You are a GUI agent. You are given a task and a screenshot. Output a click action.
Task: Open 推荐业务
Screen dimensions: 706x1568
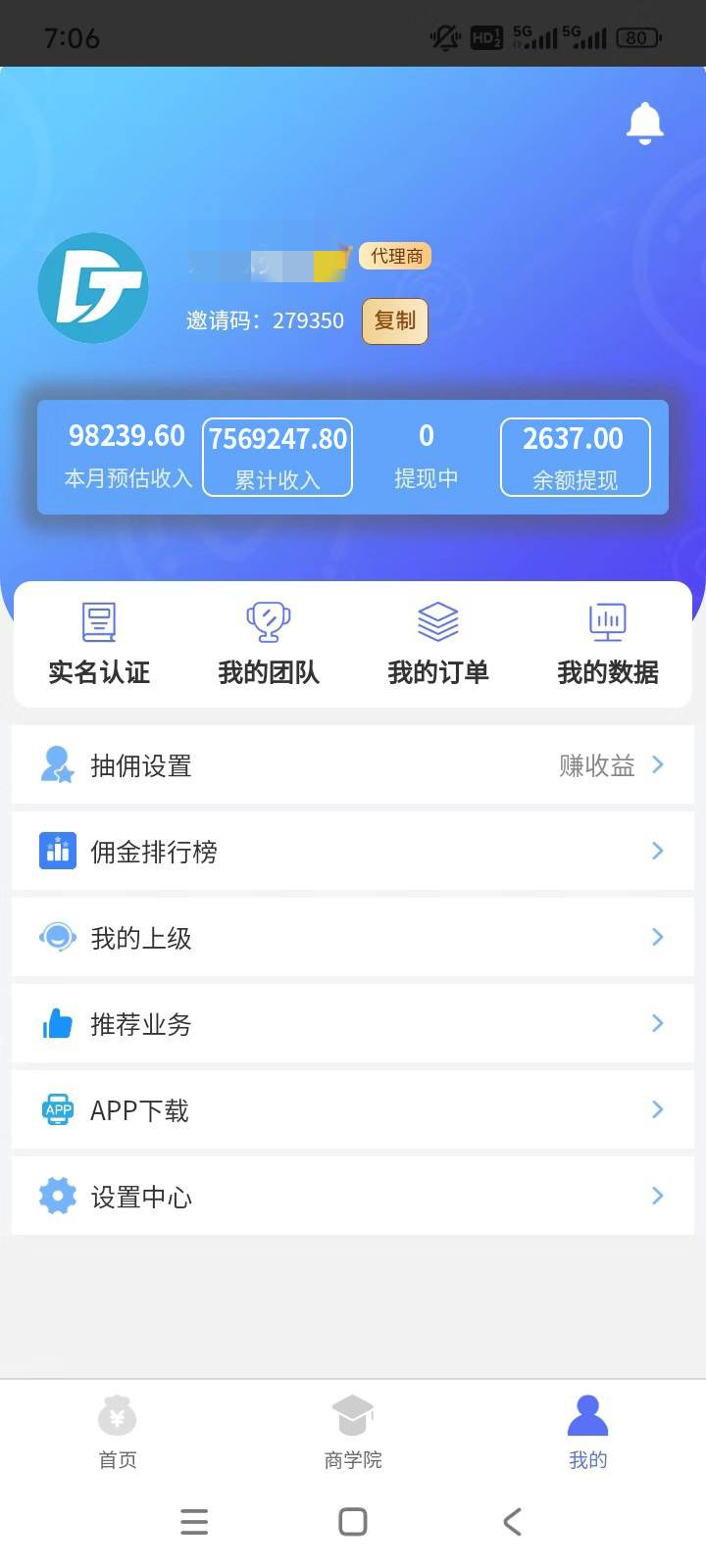coord(353,1024)
